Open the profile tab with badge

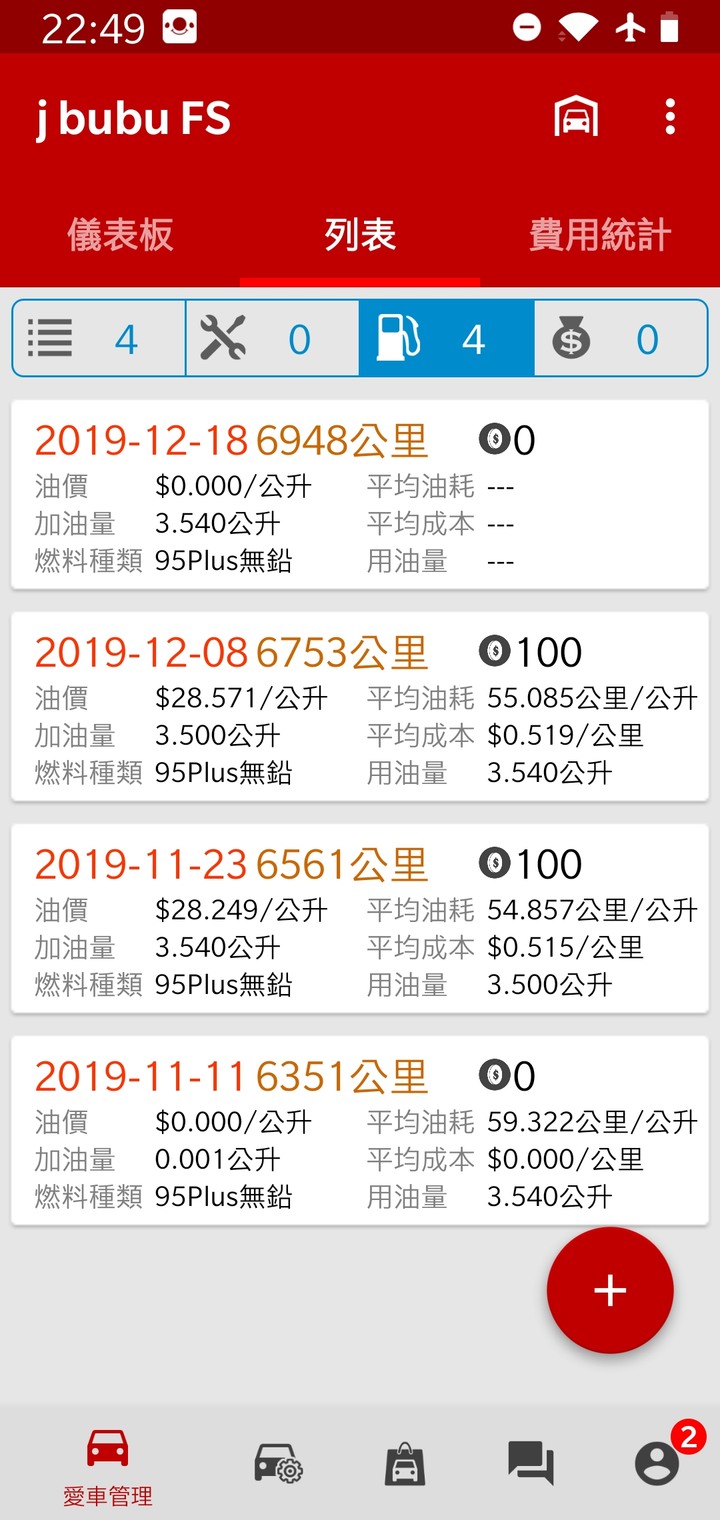tap(658, 1464)
